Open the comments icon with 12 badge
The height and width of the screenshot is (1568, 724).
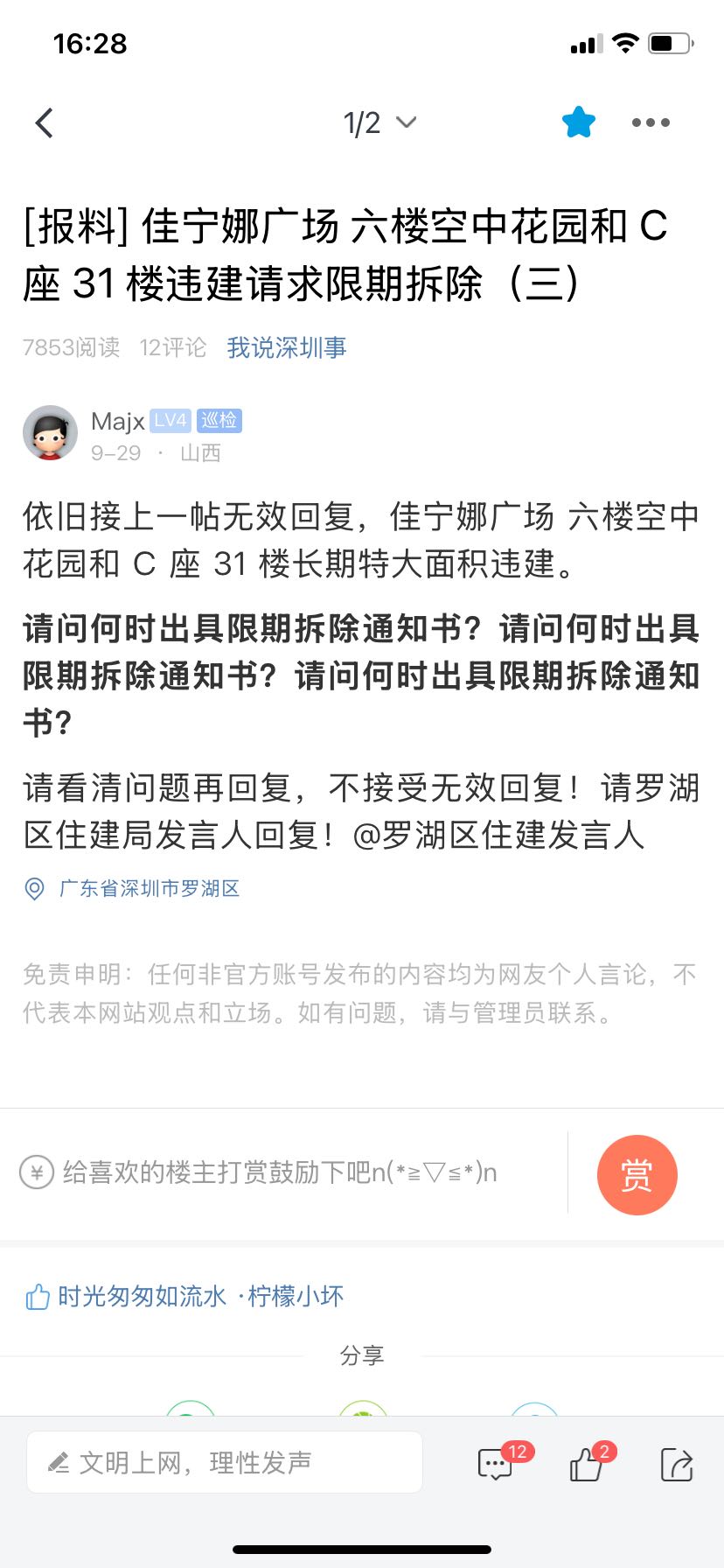[496, 1464]
